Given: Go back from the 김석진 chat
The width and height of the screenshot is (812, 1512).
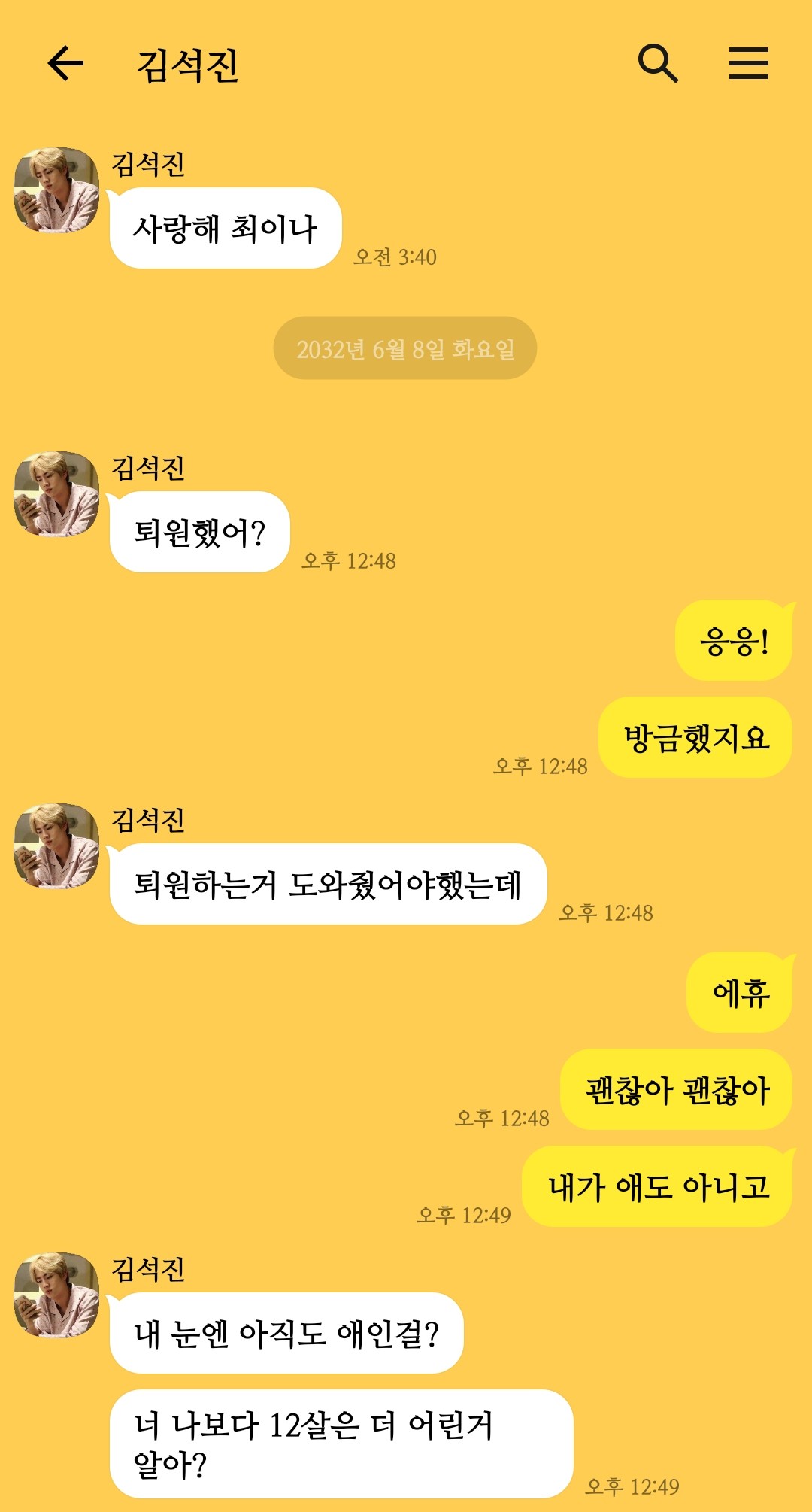Looking at the screenshot, I should point(65,63).
